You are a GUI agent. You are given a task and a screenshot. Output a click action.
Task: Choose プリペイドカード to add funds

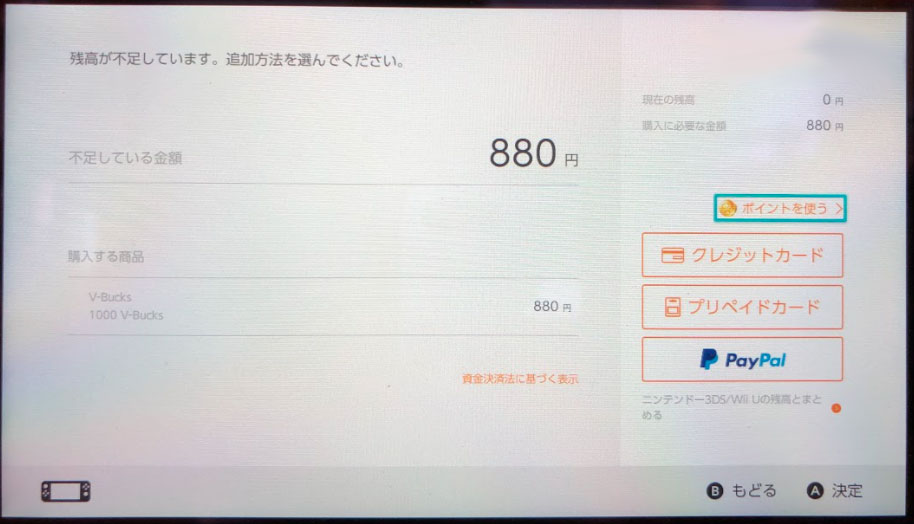tap(742, 307)
